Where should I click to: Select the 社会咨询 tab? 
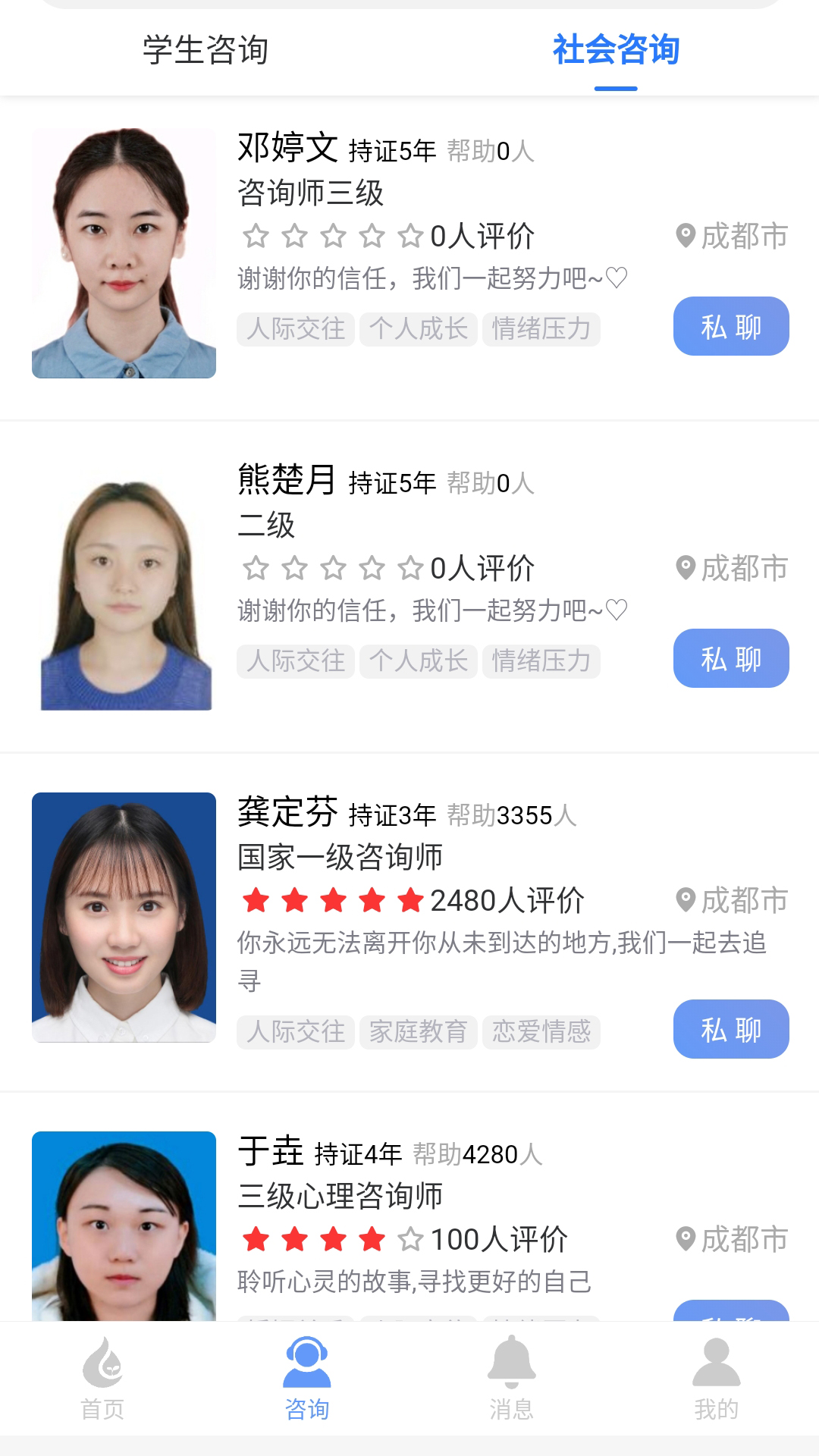[615, 50]
